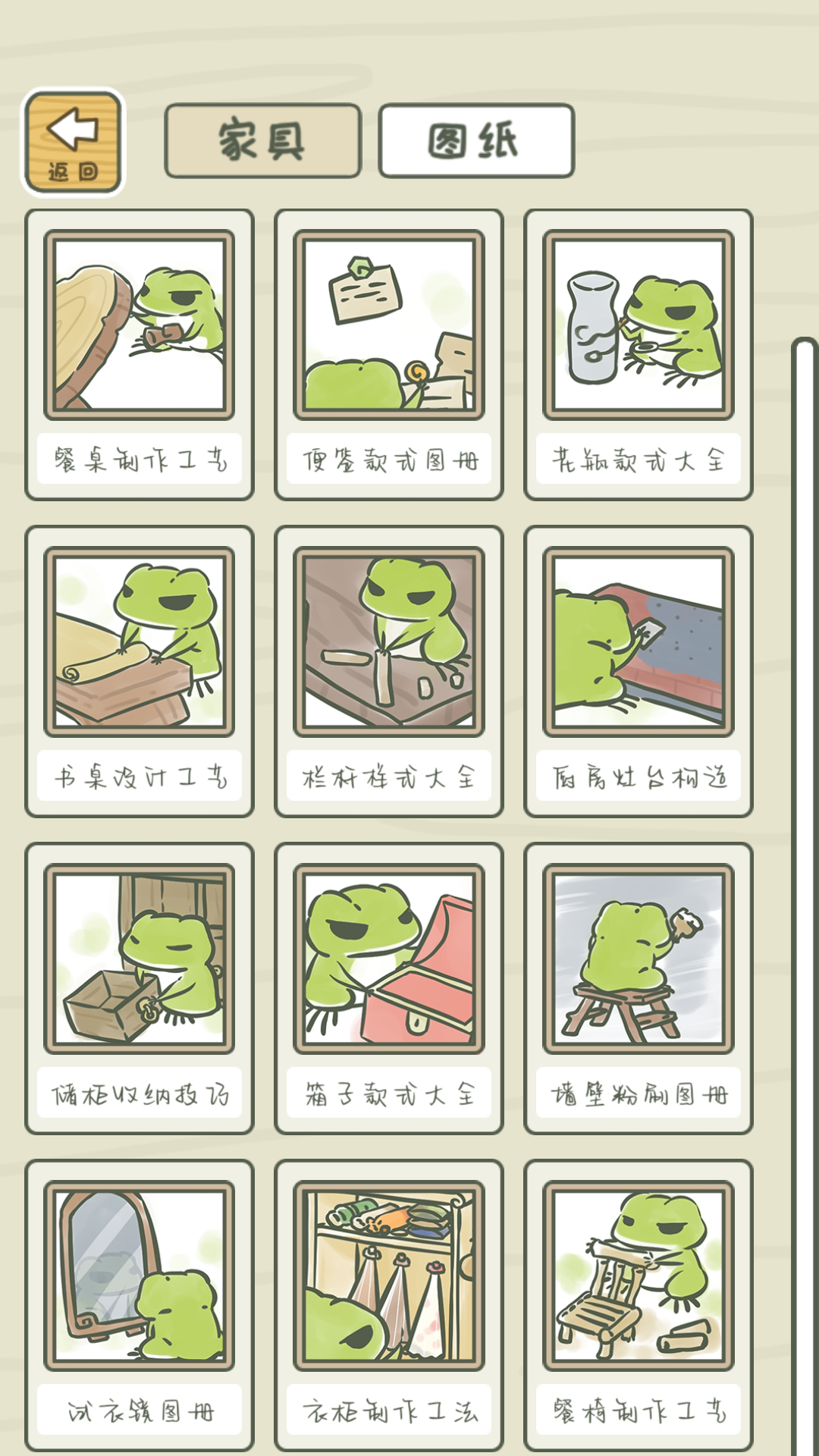Select 墙壁粉刷图册 blueprint

[x=639, y=988]
